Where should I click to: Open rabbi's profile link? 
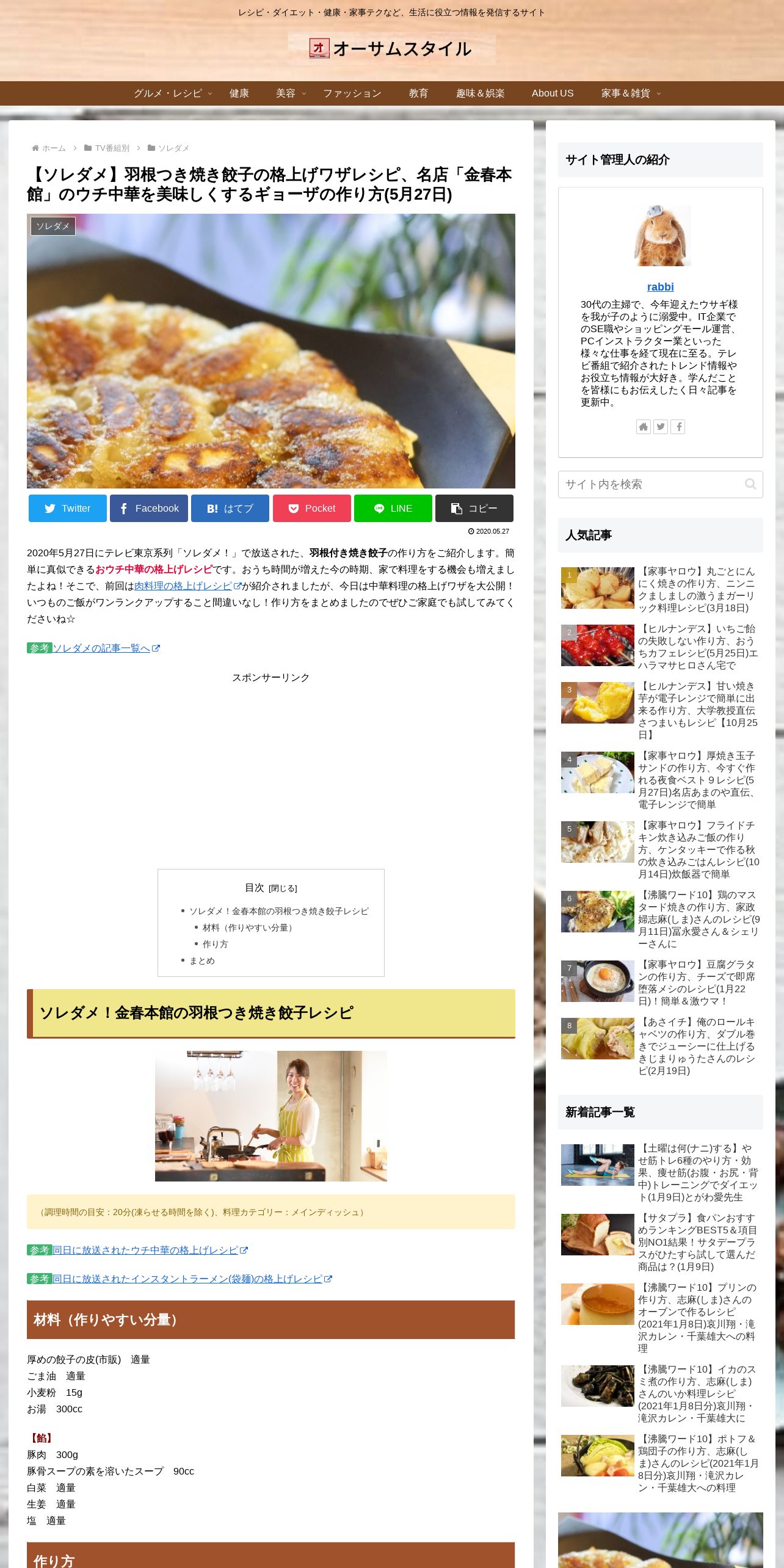pos(660,287)
